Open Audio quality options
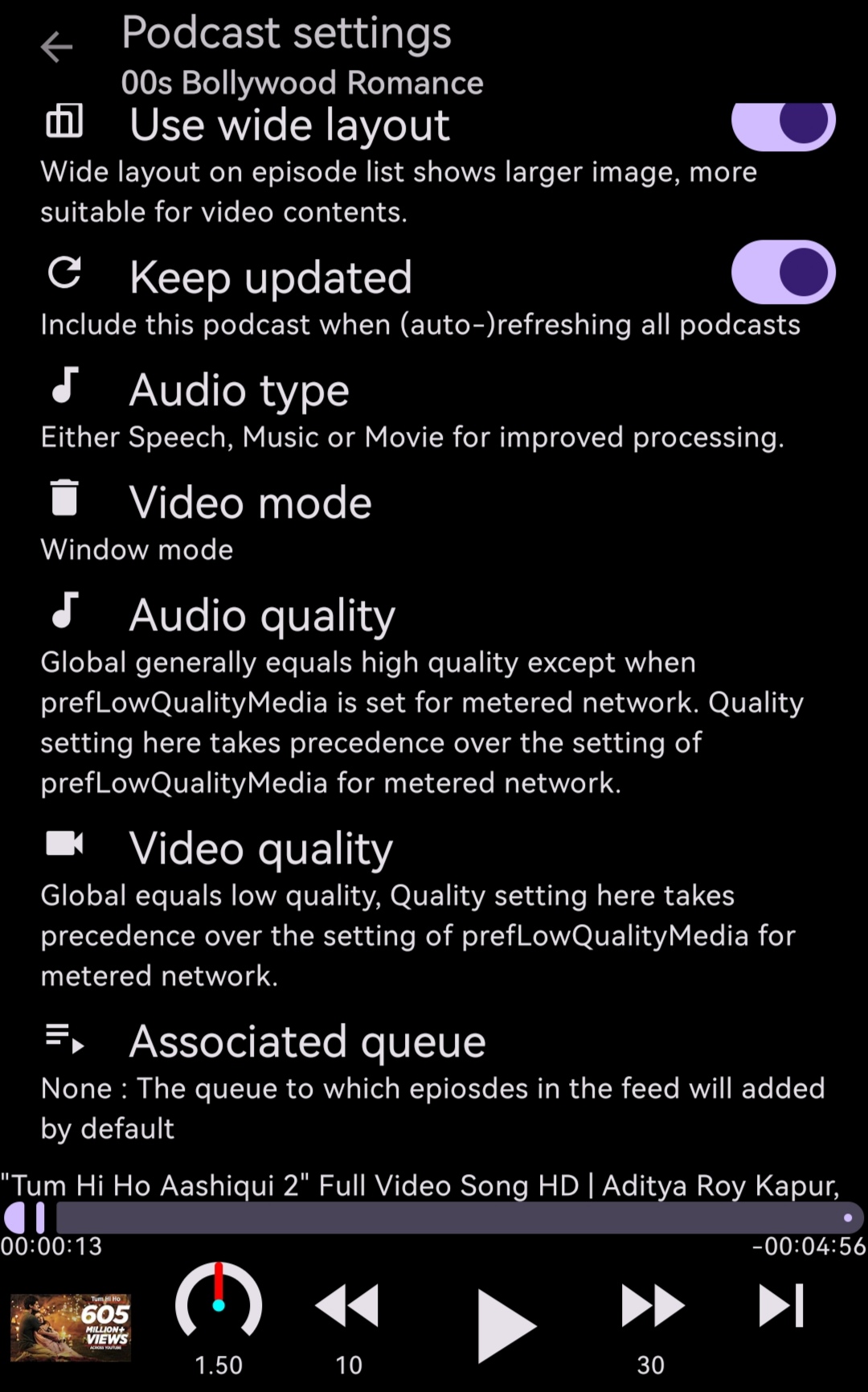The width and height of the screenshot is (868, 1392). click(262, 617)
